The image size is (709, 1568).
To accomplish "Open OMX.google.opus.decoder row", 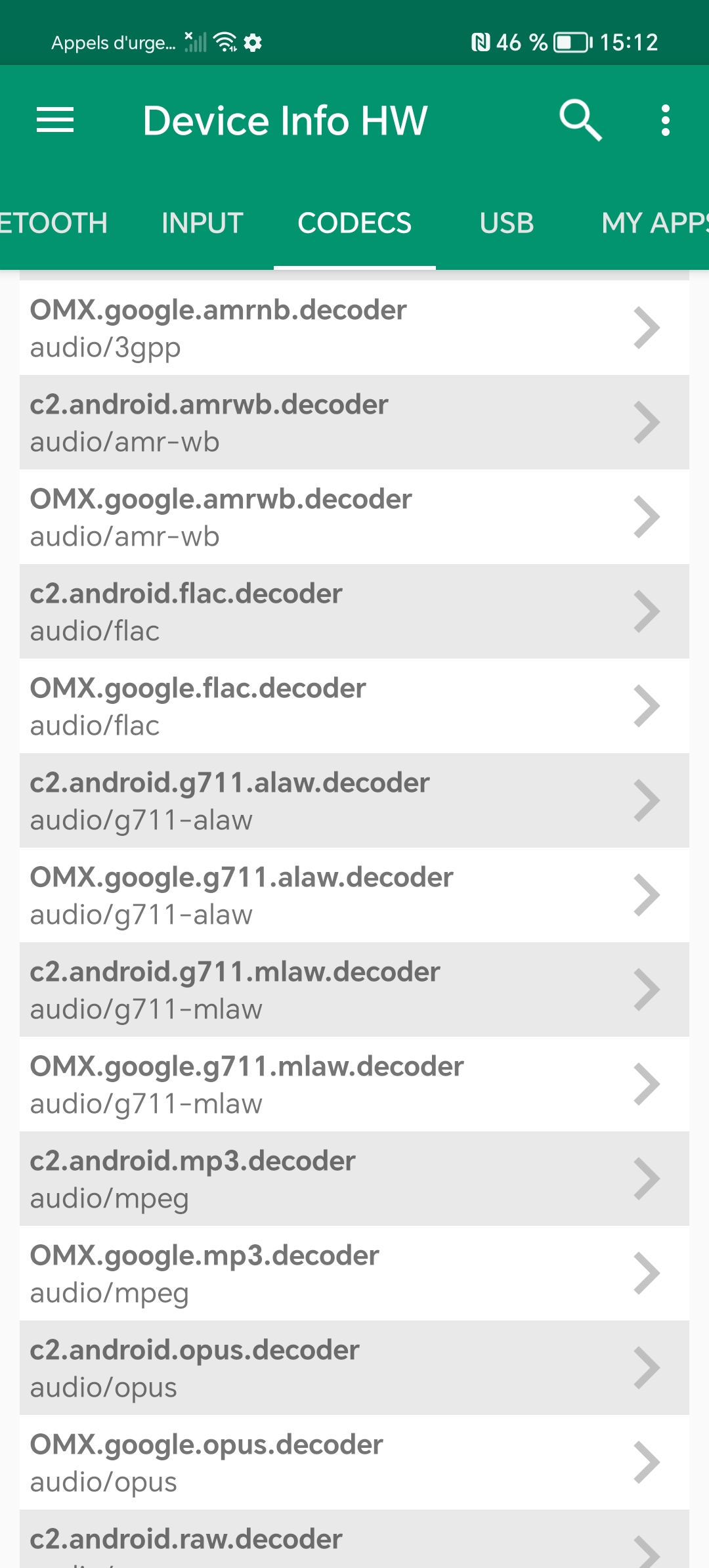I will click(x=354, y=1463).
